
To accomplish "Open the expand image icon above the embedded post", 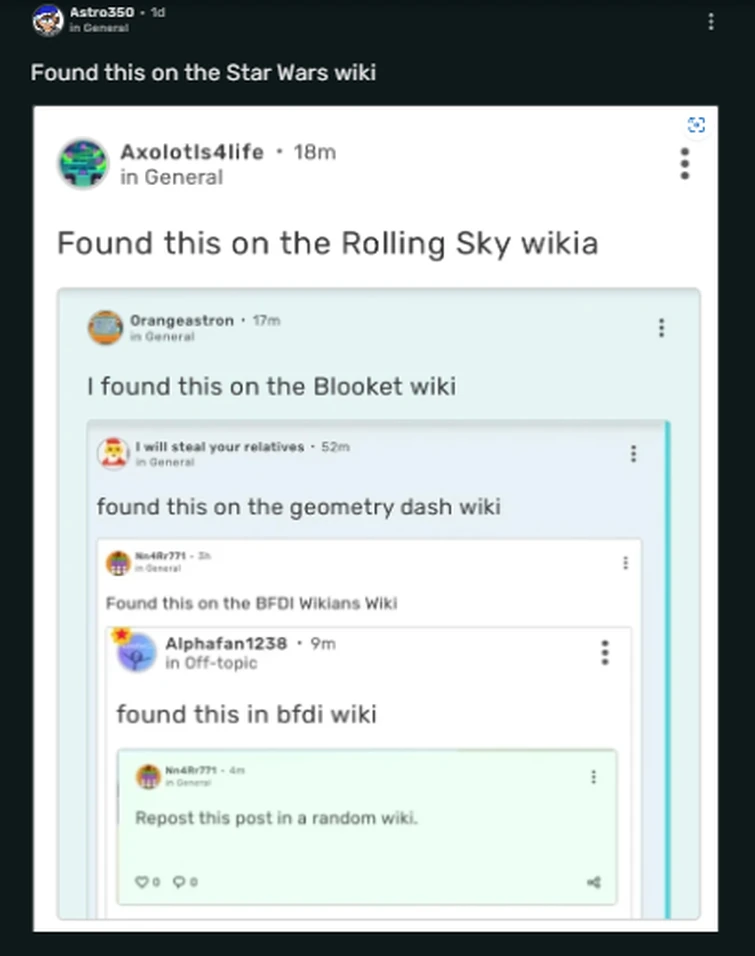I will [697, 124].
